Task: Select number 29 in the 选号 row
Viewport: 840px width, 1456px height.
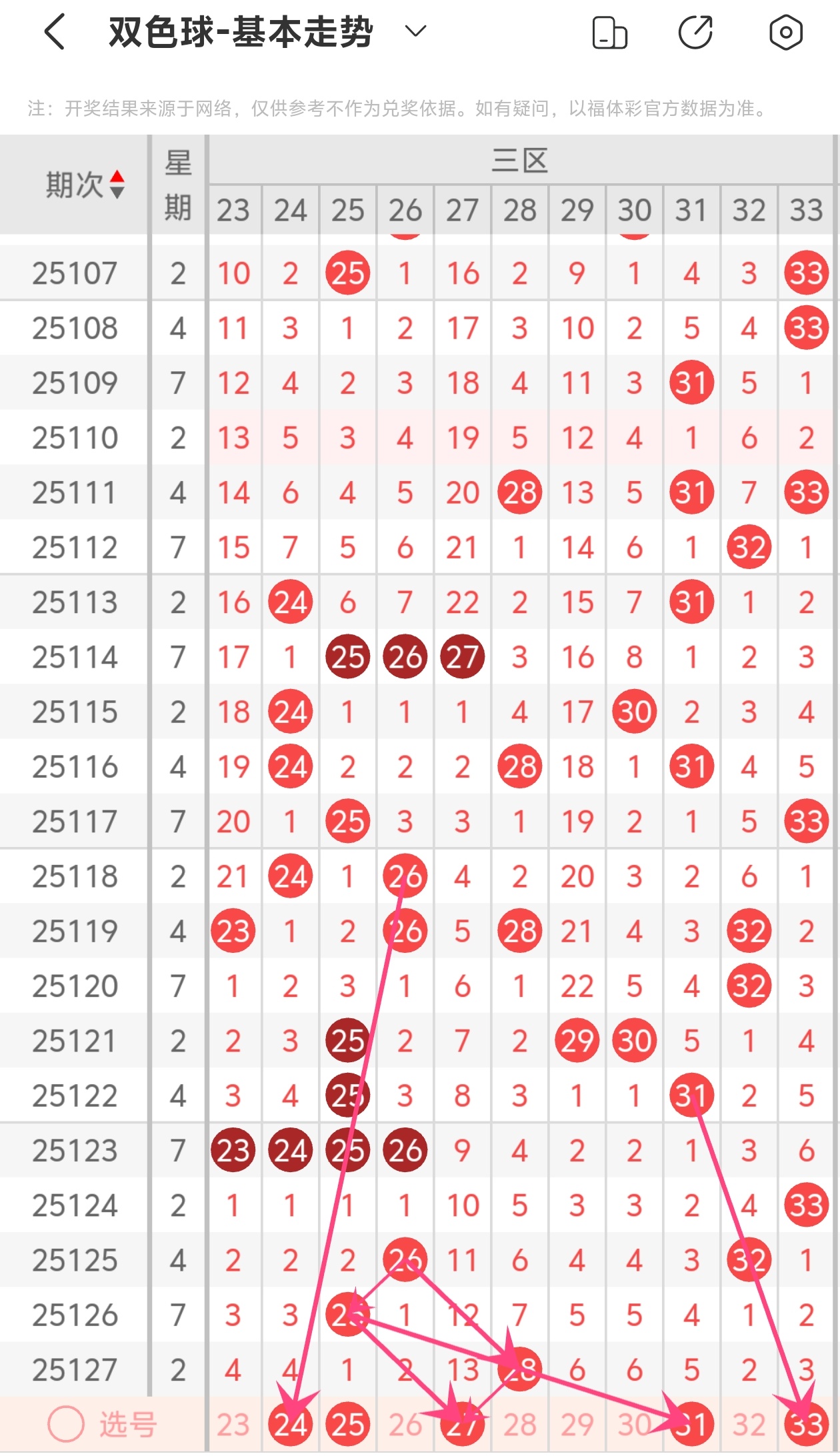Action: click(x=577, y=1425)
